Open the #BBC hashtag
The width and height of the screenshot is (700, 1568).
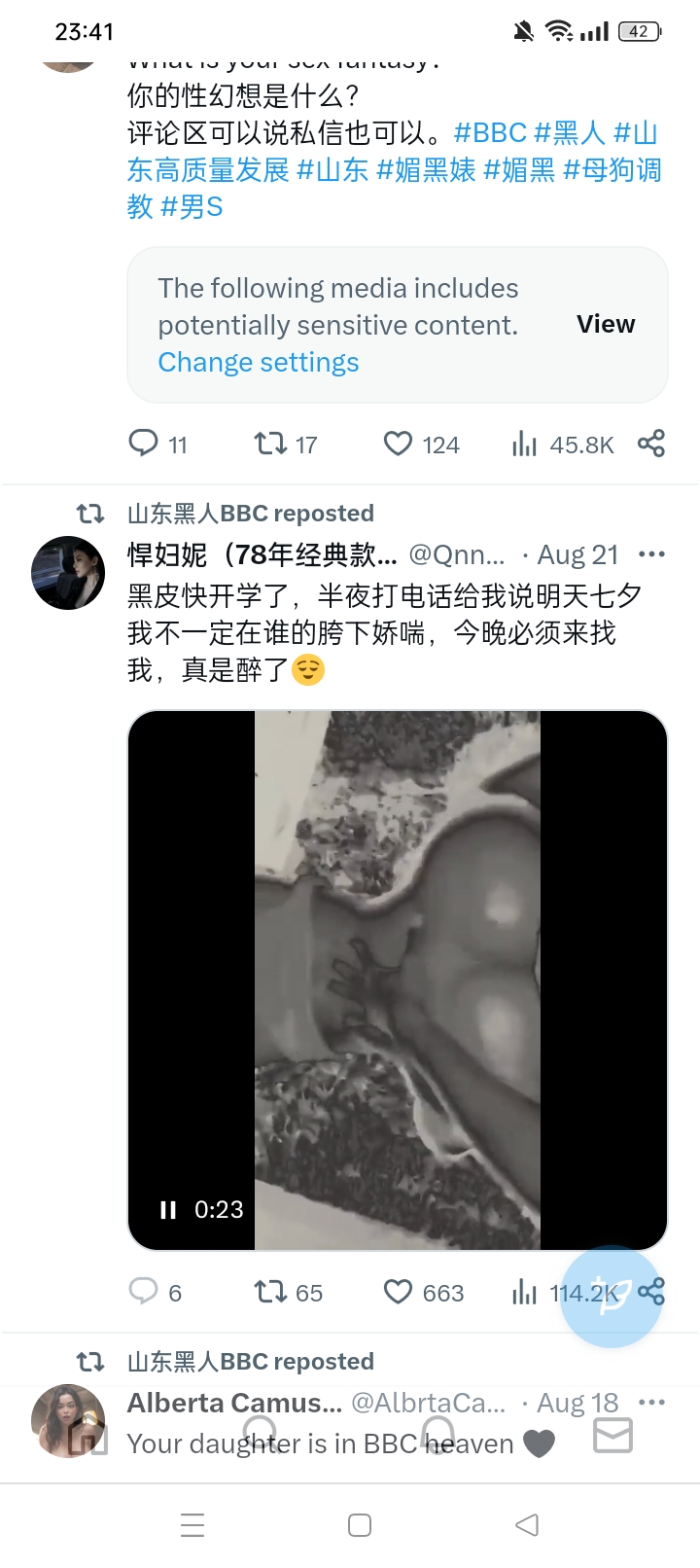[490, 132]
